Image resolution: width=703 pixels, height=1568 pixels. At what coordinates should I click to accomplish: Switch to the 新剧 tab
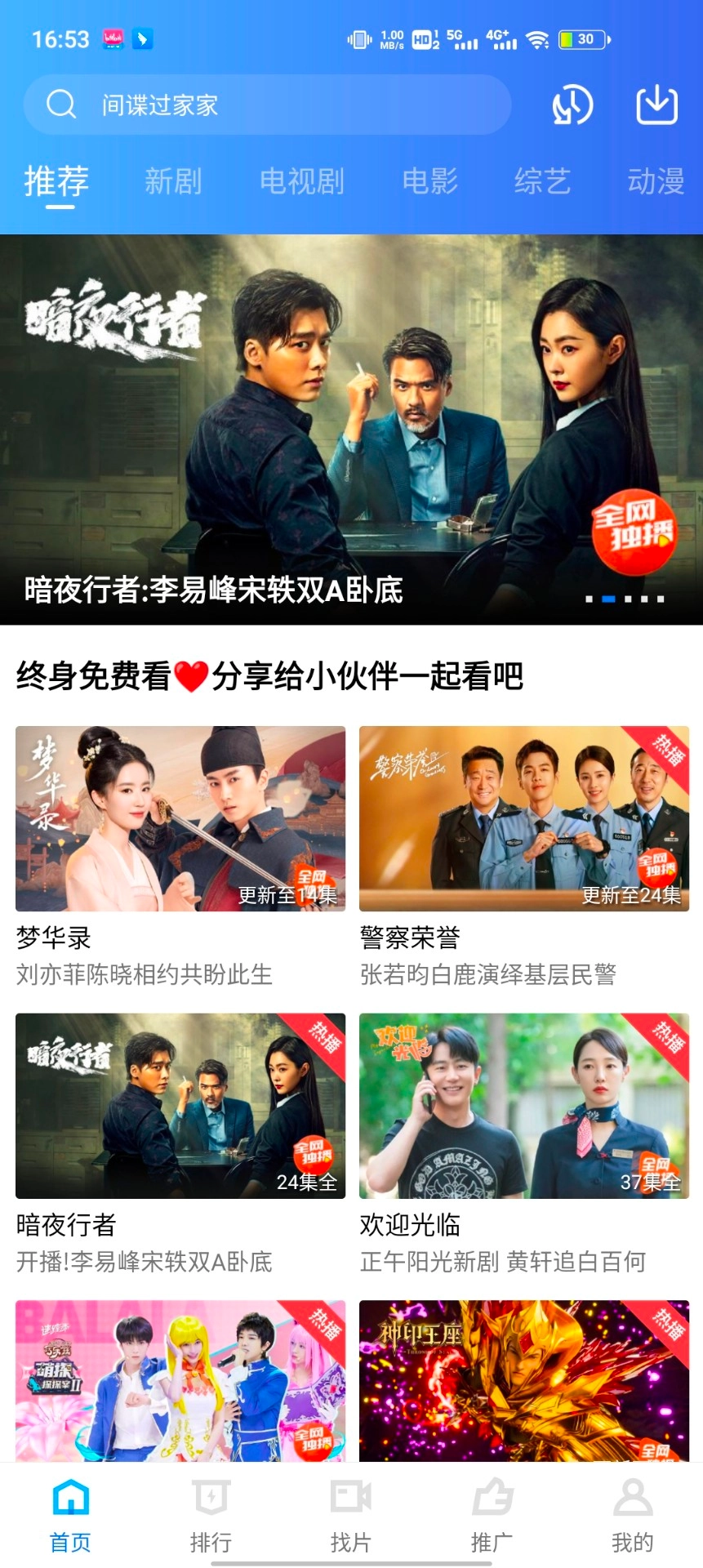point(173,181)
